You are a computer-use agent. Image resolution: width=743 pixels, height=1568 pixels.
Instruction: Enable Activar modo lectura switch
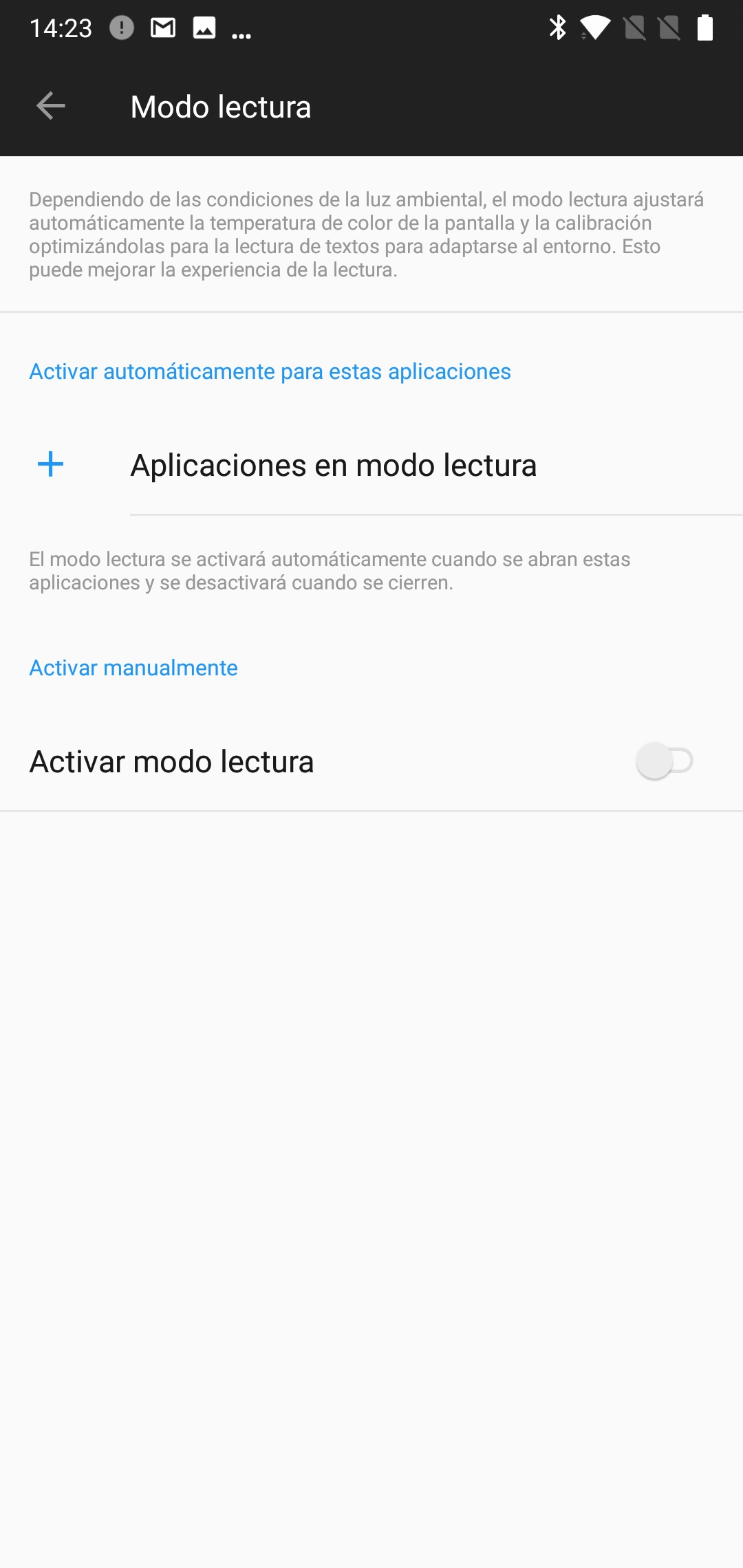tap(664, 761)
